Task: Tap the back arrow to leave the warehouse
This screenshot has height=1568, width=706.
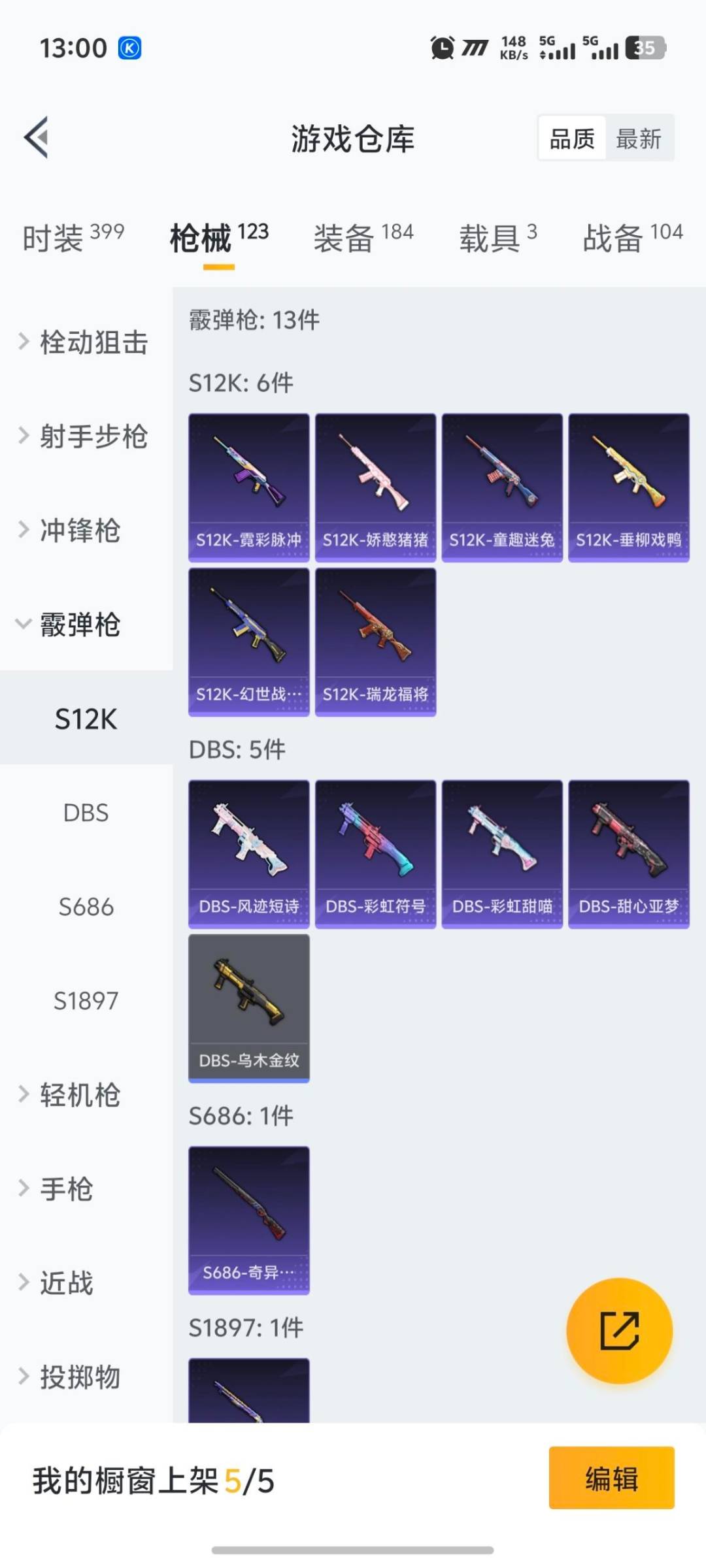Action: (x=37, y=137)
